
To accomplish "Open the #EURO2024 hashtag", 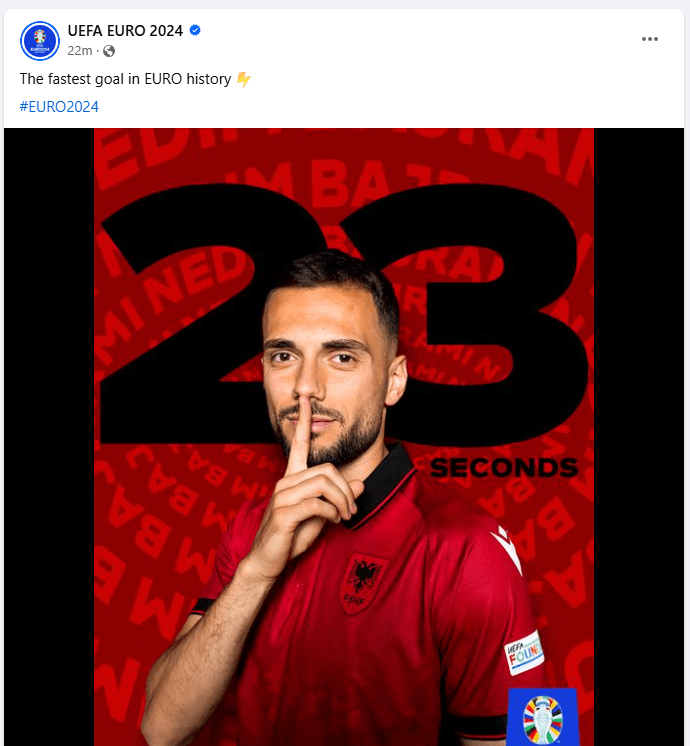I will coord(59,106).
